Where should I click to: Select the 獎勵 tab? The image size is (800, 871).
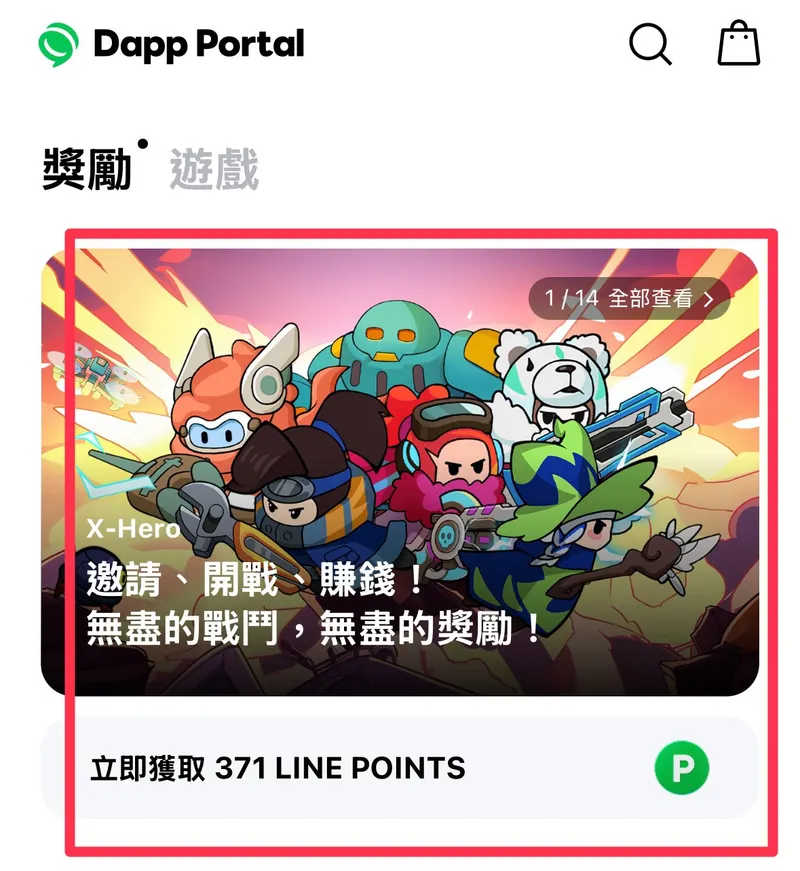[88, 170]
